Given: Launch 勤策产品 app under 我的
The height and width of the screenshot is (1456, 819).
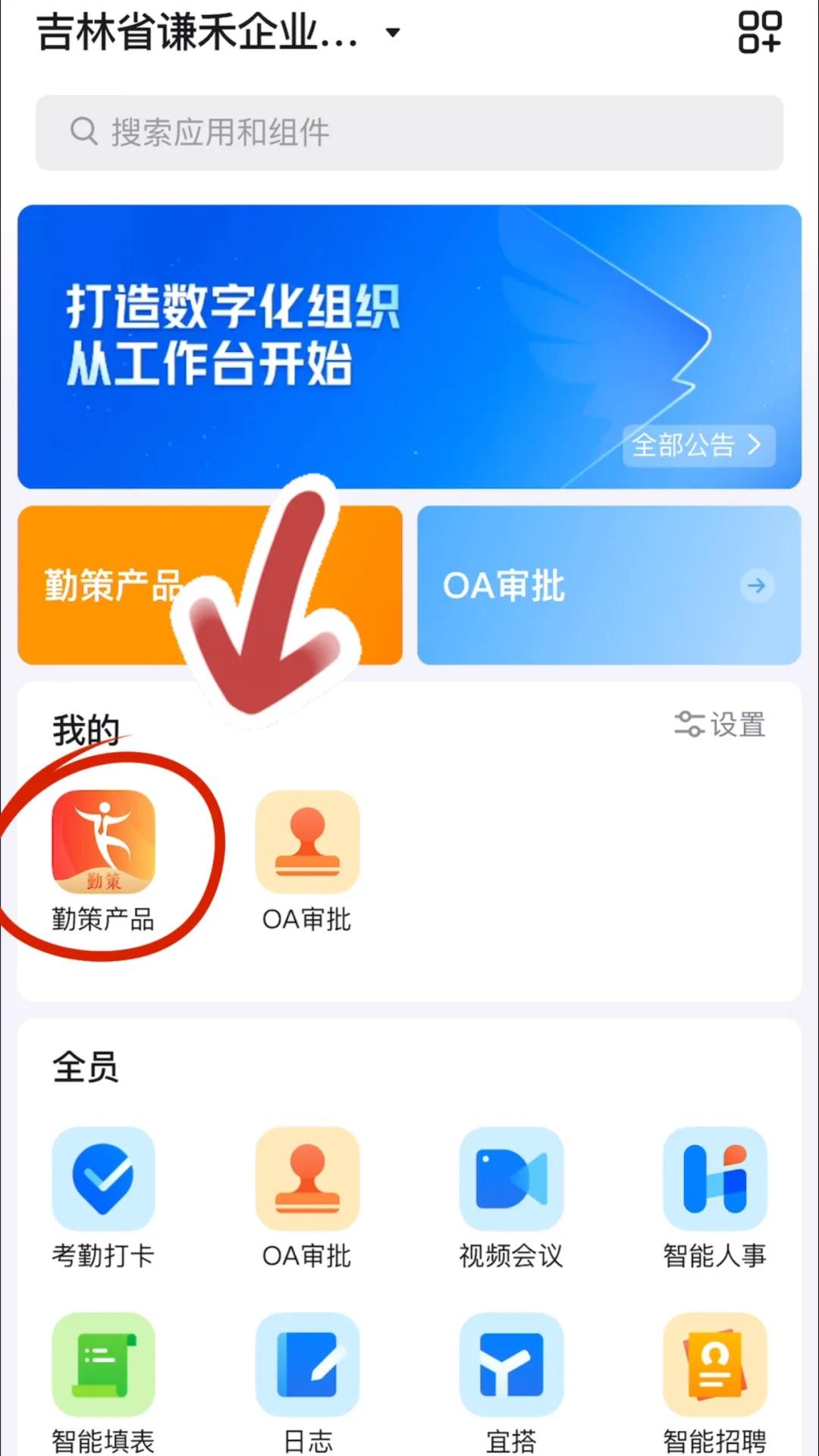Looking at the screenshot, I should (103, 843).
